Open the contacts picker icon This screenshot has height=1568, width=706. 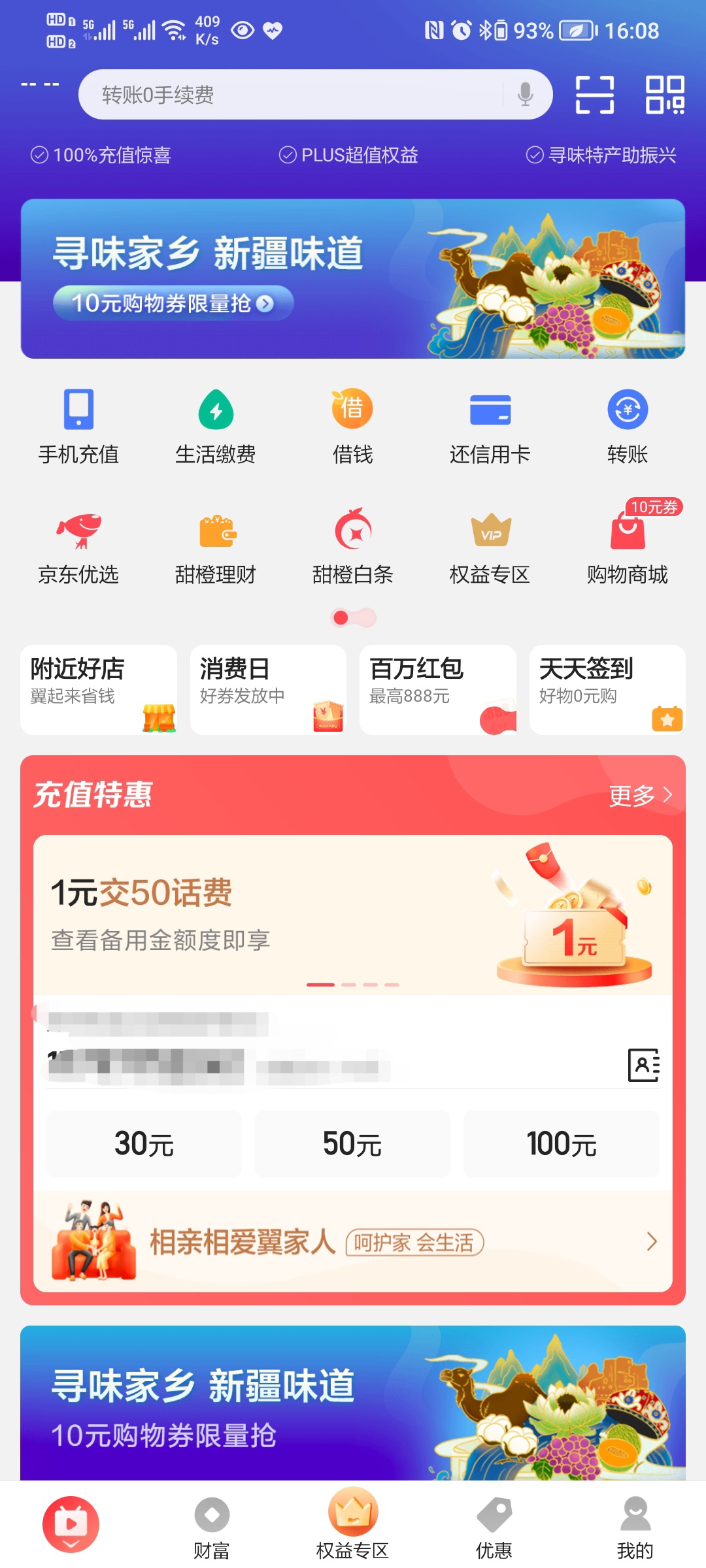(644, 1065)
